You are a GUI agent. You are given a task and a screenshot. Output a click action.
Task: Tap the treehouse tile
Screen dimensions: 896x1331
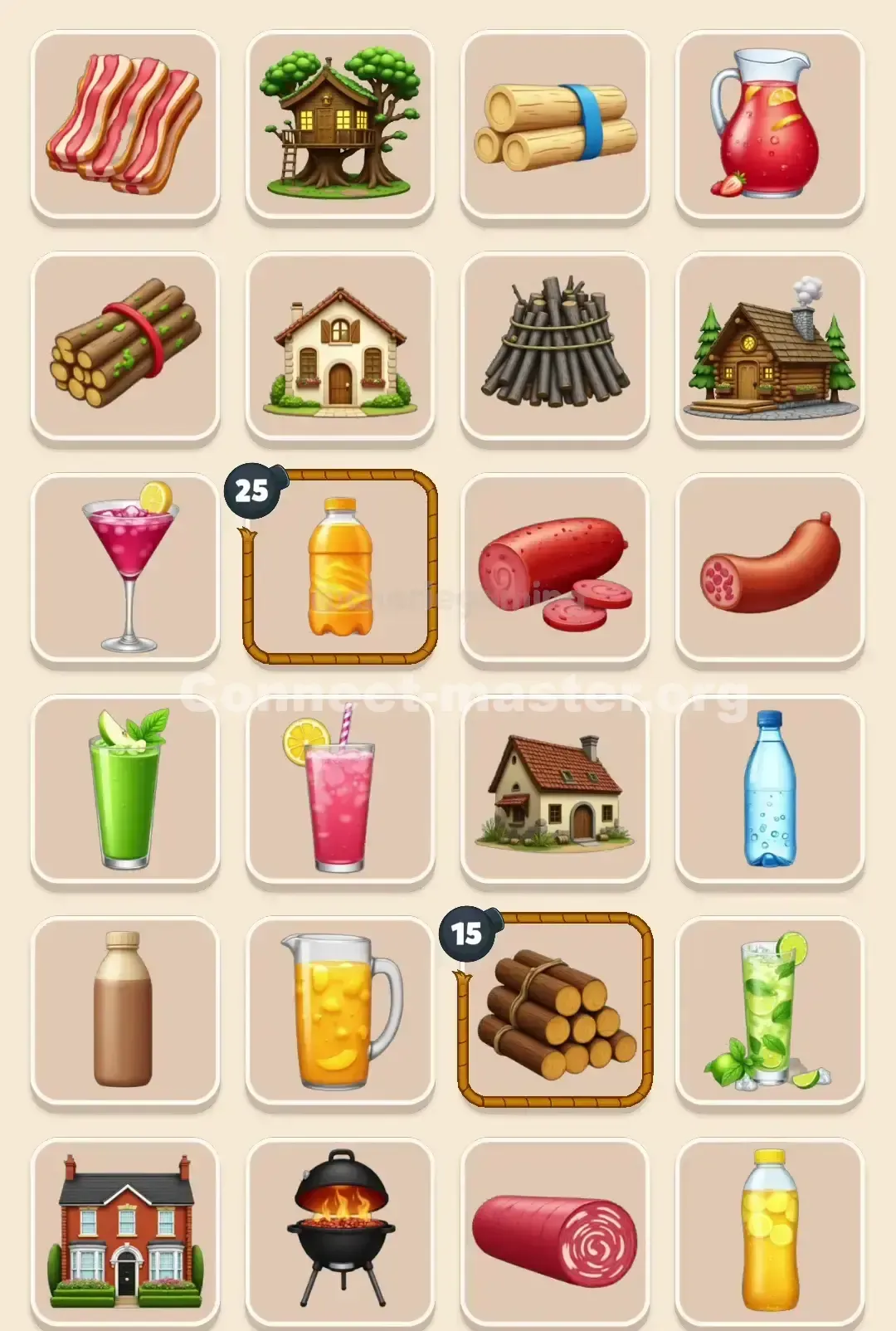339,123
